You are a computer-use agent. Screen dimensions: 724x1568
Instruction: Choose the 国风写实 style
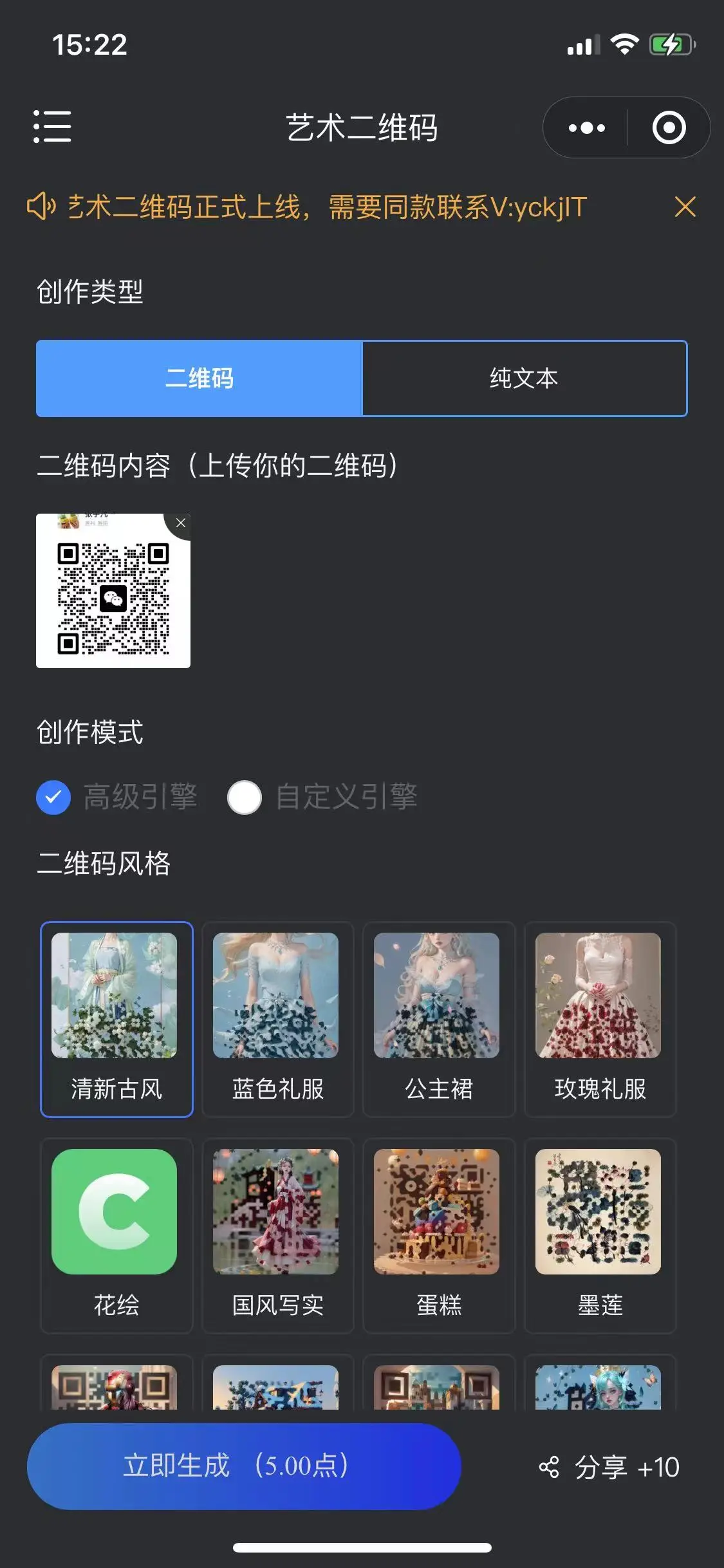pos(277,1235)
